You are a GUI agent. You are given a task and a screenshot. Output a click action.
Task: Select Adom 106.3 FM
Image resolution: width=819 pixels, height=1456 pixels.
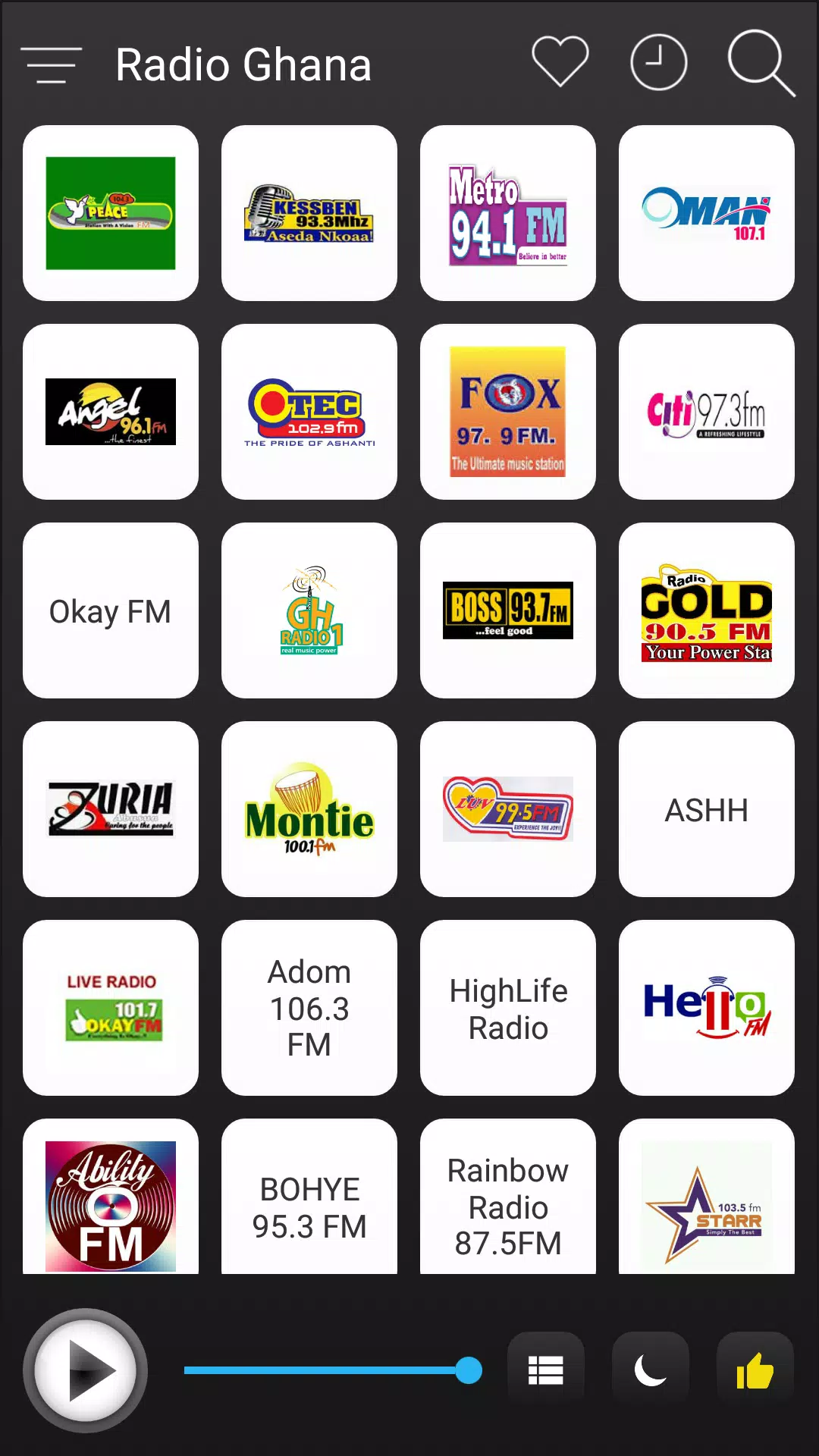coord(309,1008)
